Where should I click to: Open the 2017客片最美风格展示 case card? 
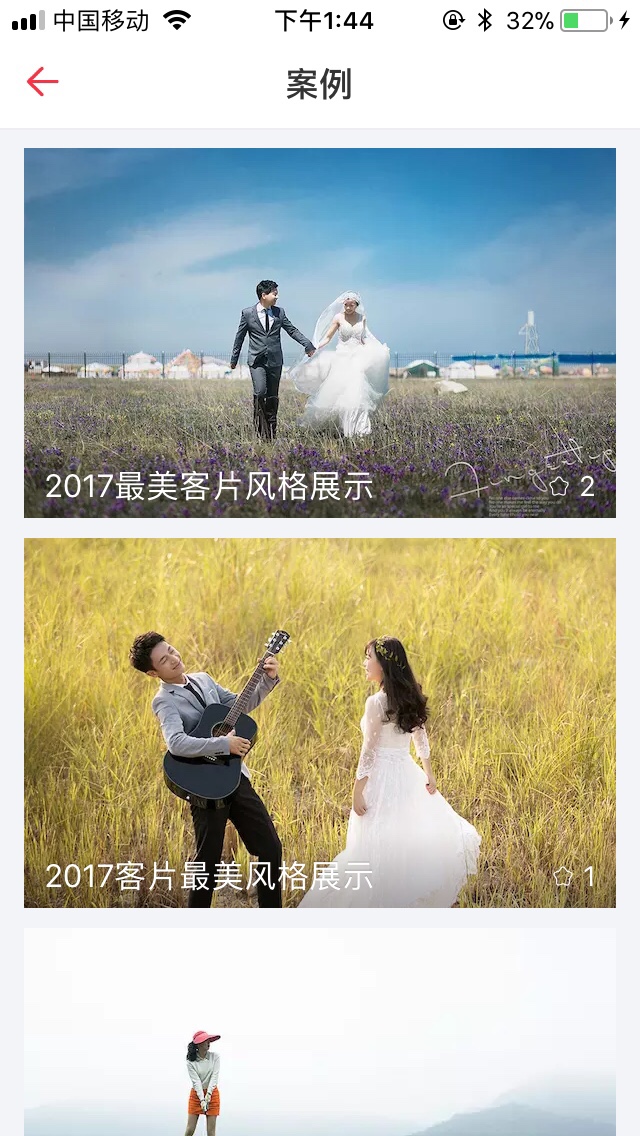pos(320,722)
